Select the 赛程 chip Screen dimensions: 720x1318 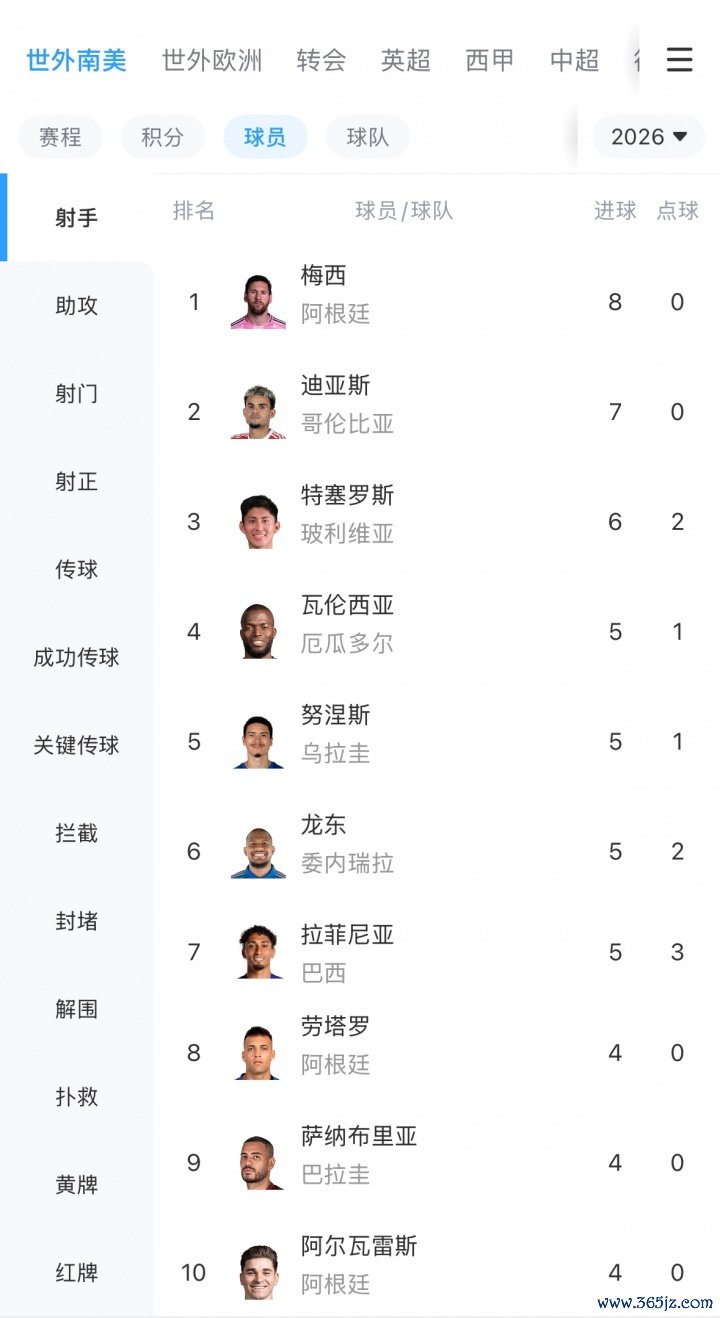60,137
